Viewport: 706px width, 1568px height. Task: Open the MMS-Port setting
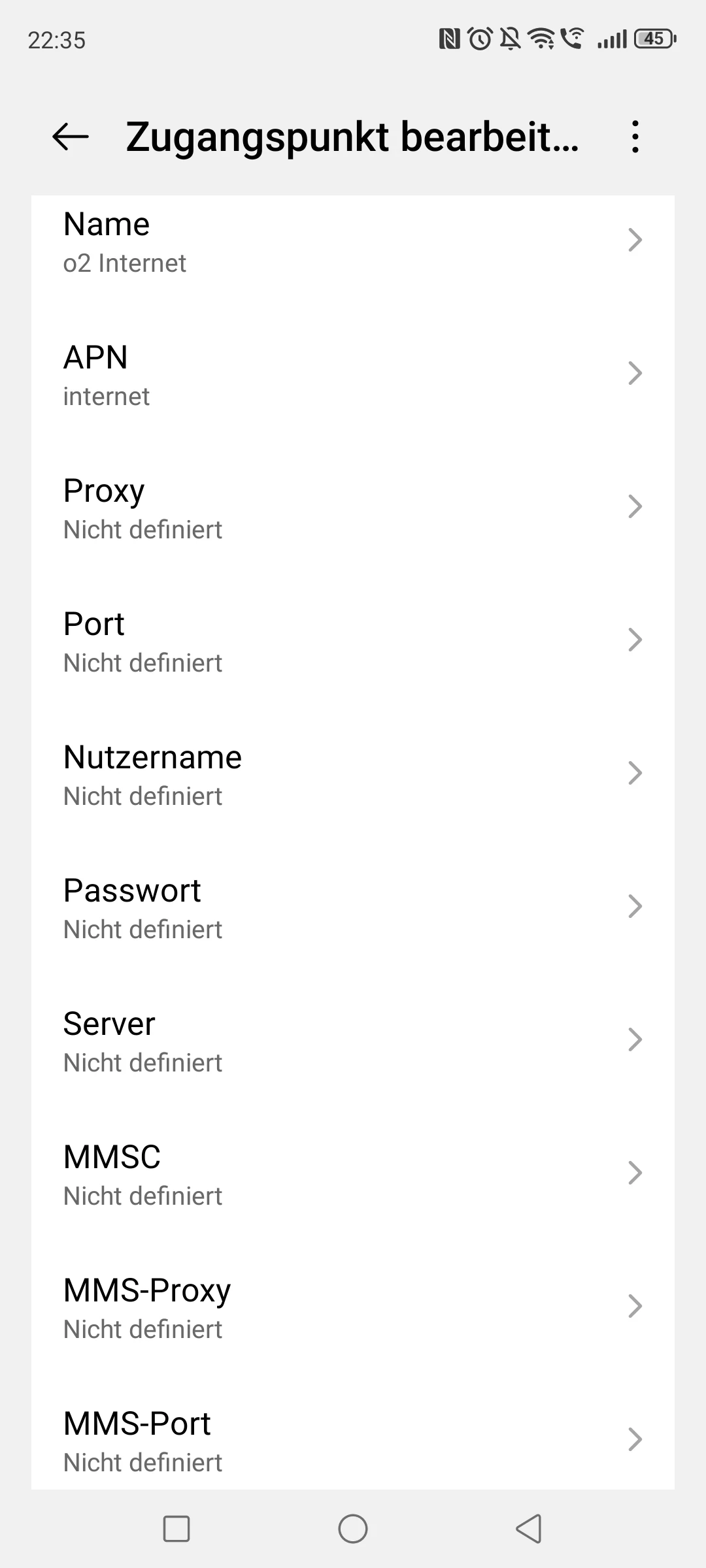(x=353, y=1440)
